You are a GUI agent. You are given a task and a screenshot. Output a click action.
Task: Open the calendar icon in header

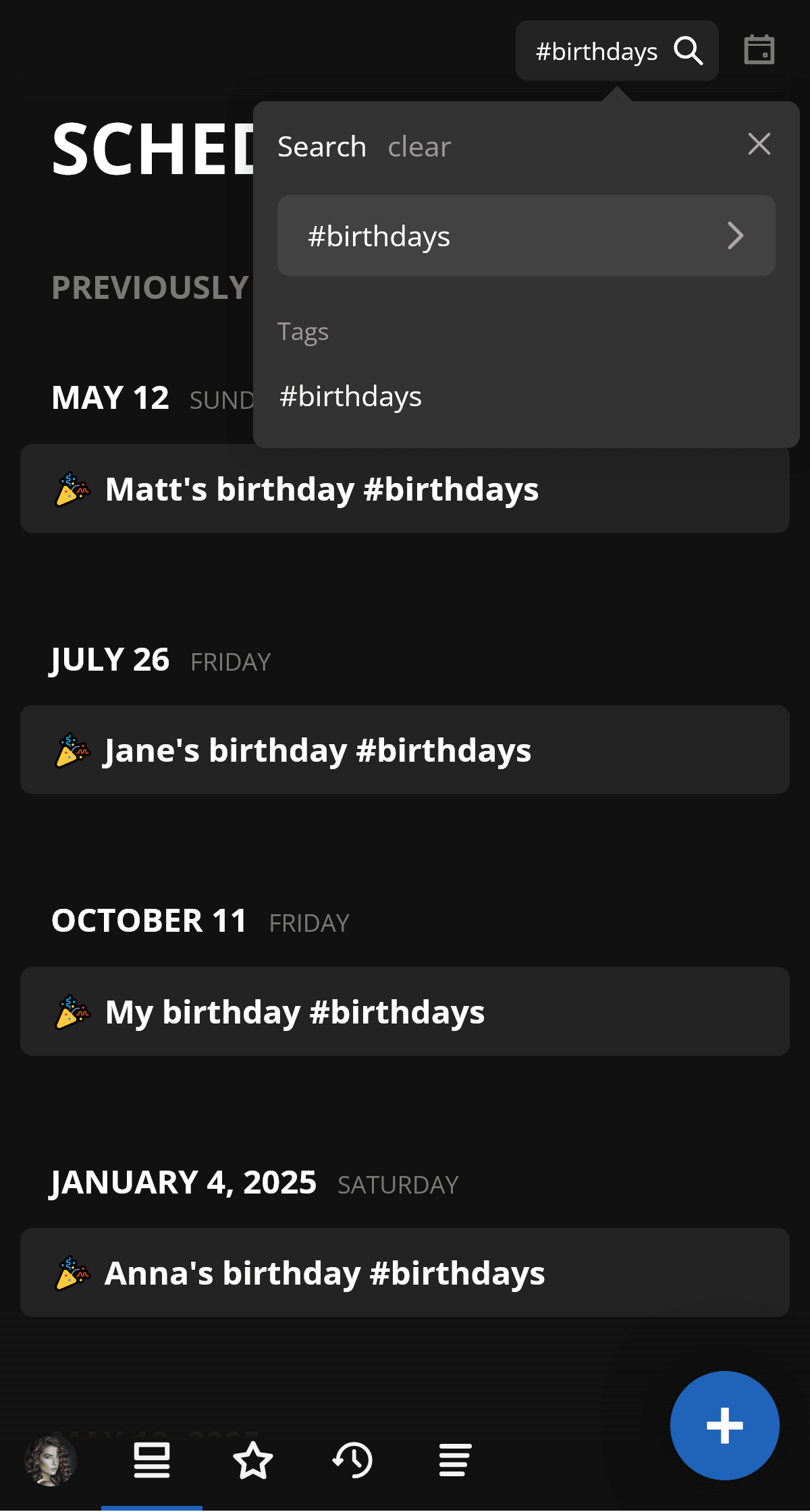(759, 50)
